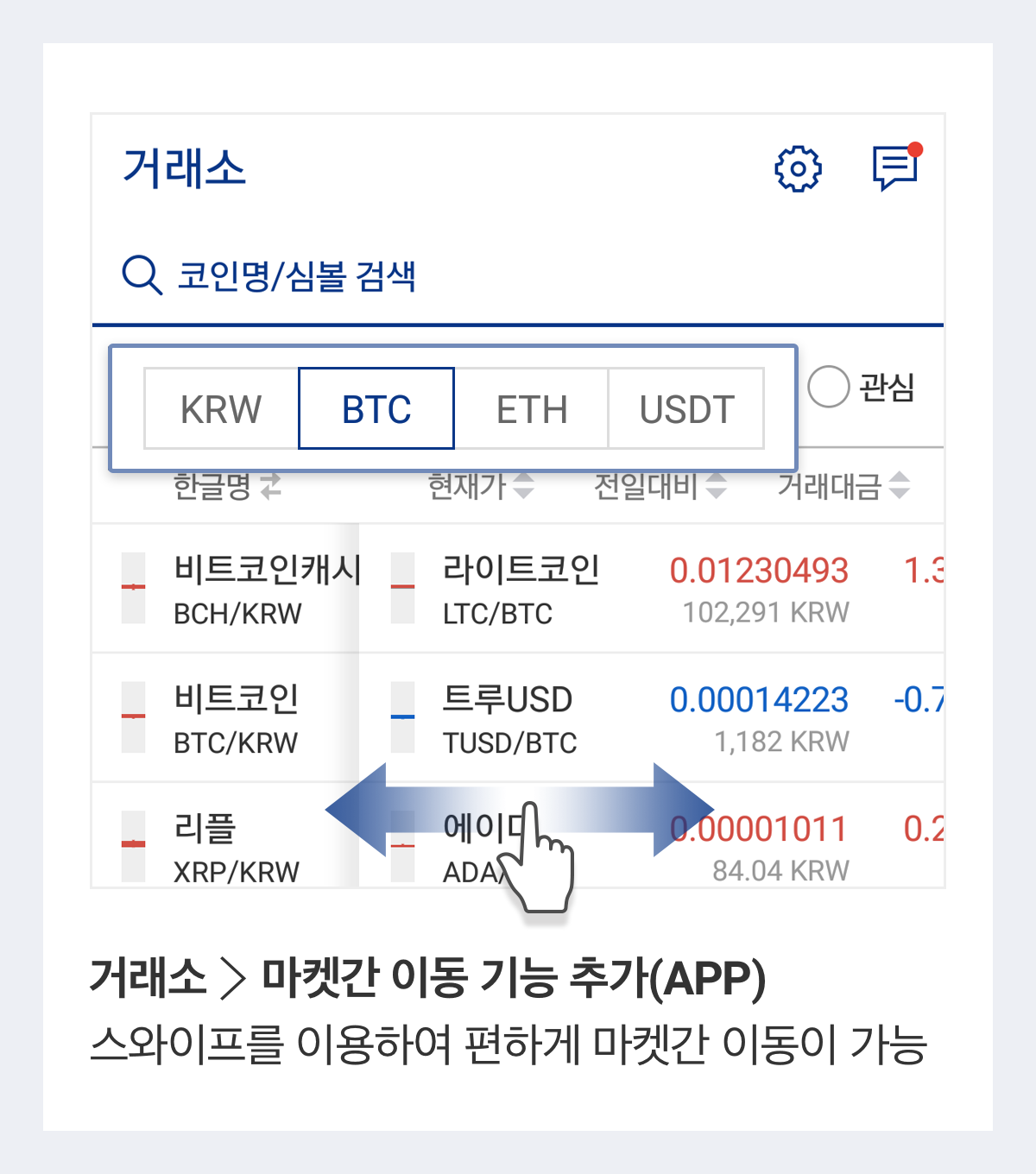Click the mini chart icon beside 트루USD
This screenshot has height=1174, width=1036.
403,716
